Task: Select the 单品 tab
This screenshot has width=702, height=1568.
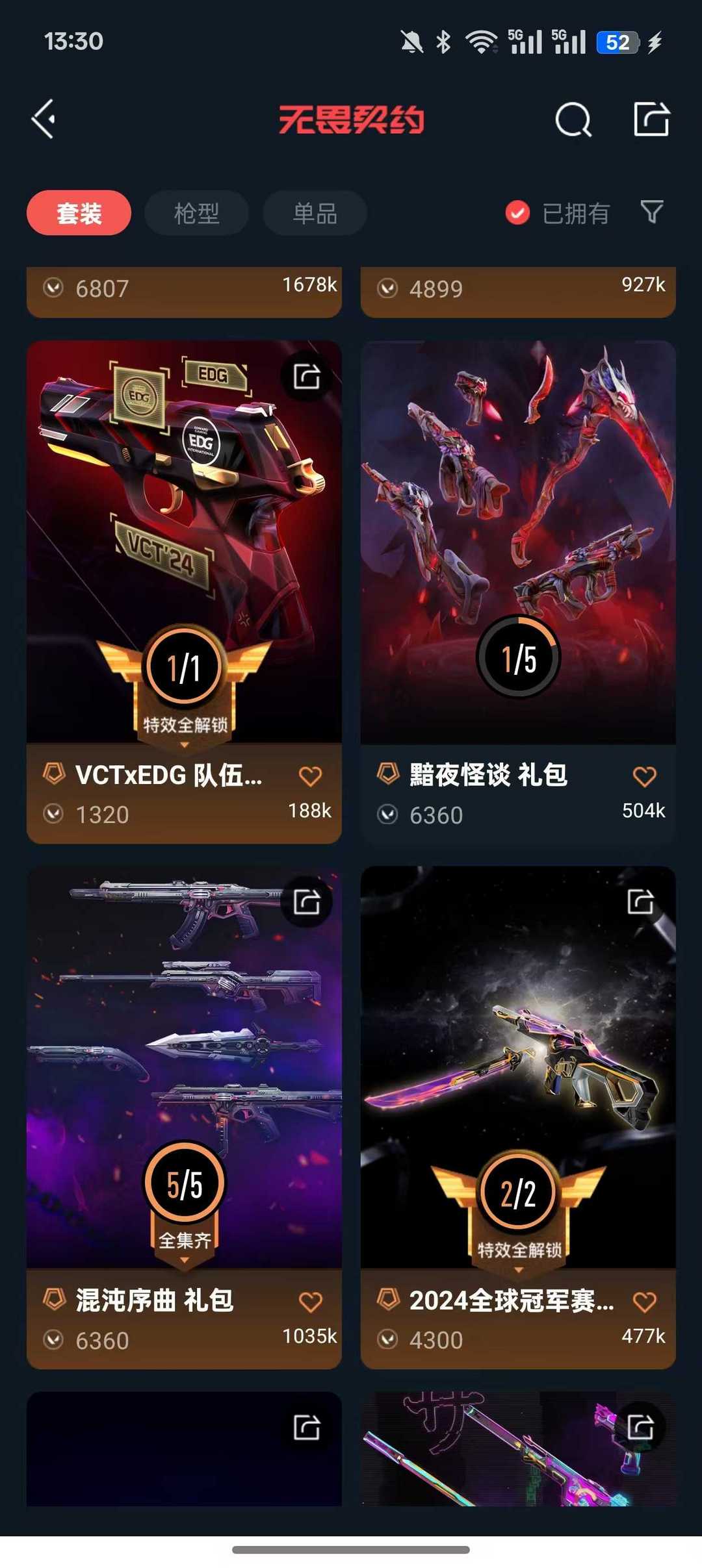Action: coord(314,212)
